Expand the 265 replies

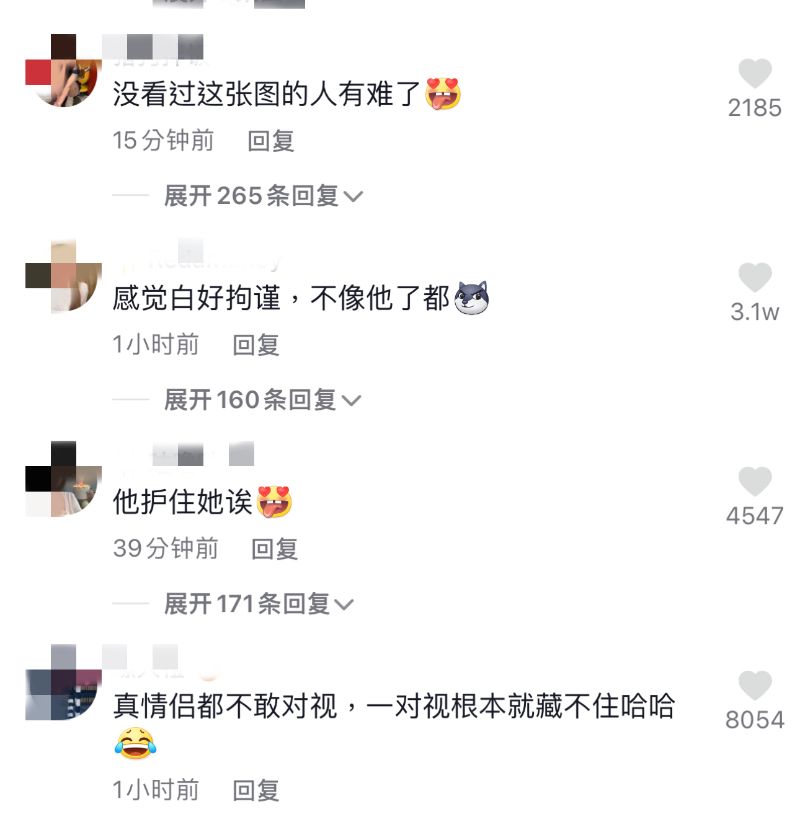263,196
